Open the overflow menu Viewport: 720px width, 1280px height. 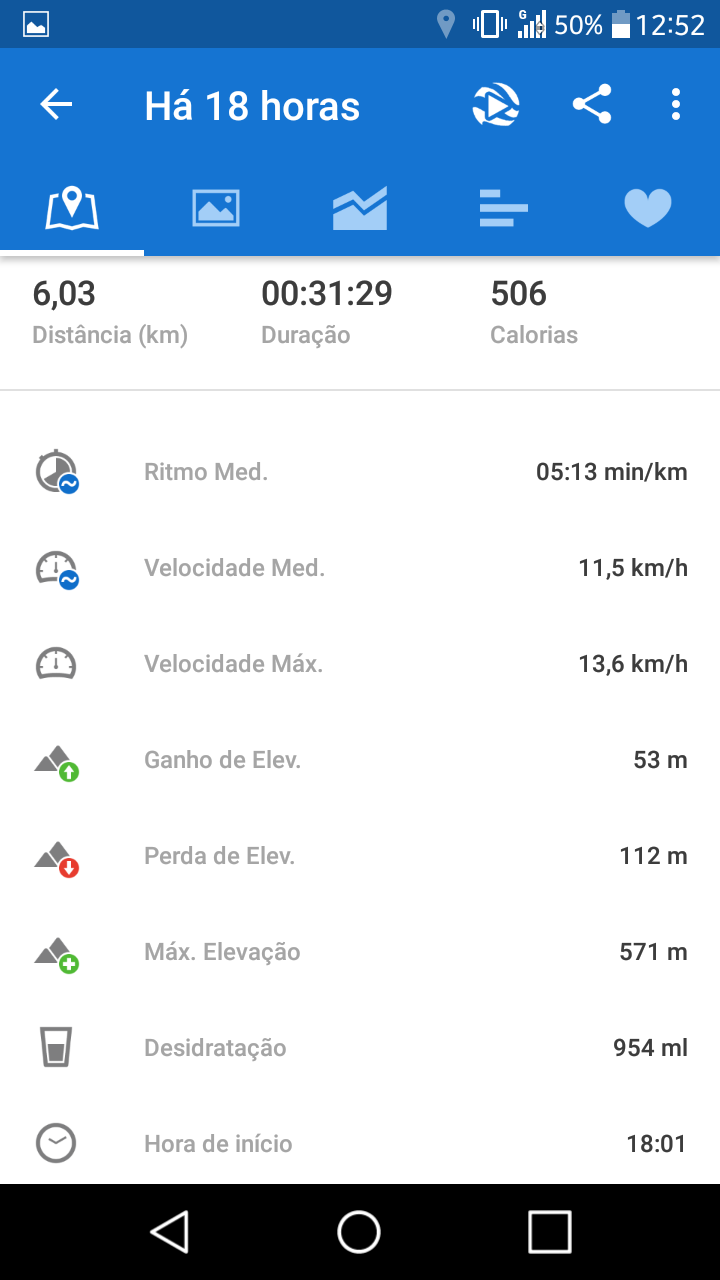[x=676, y=105]
